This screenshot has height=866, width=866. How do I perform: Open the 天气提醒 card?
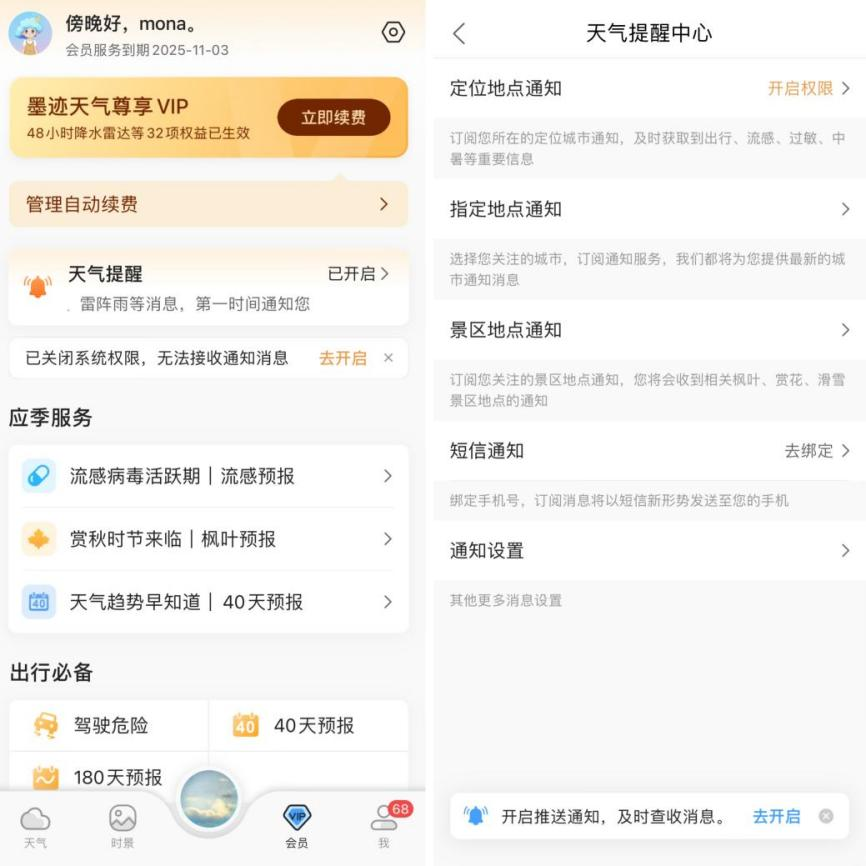(208, 288)
